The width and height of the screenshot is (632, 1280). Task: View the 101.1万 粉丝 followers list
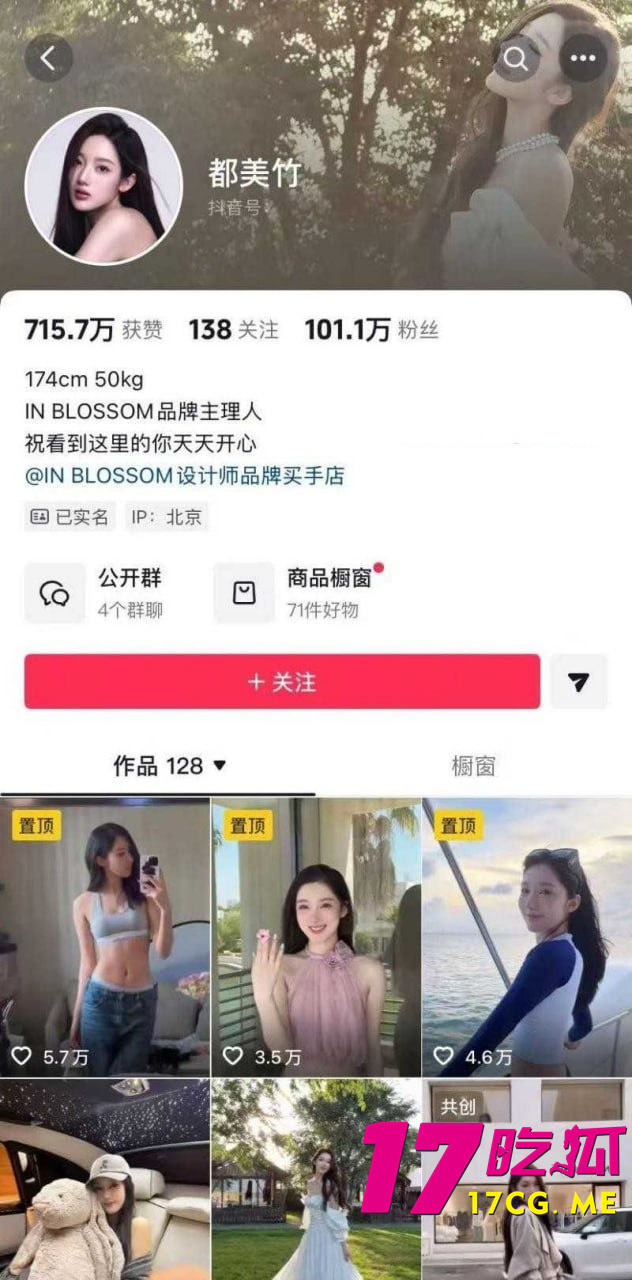click(x=371, y=330)
